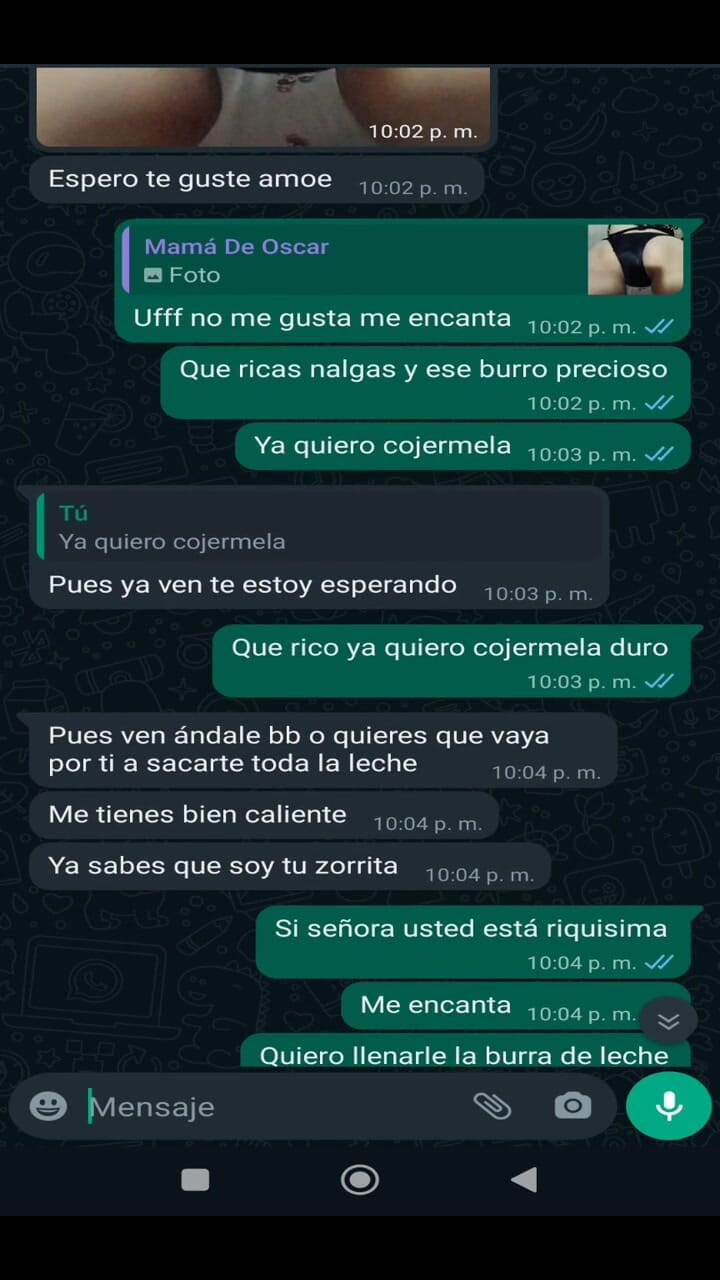Open the camera from the message bar
720x1280 pixels.
573,1106
